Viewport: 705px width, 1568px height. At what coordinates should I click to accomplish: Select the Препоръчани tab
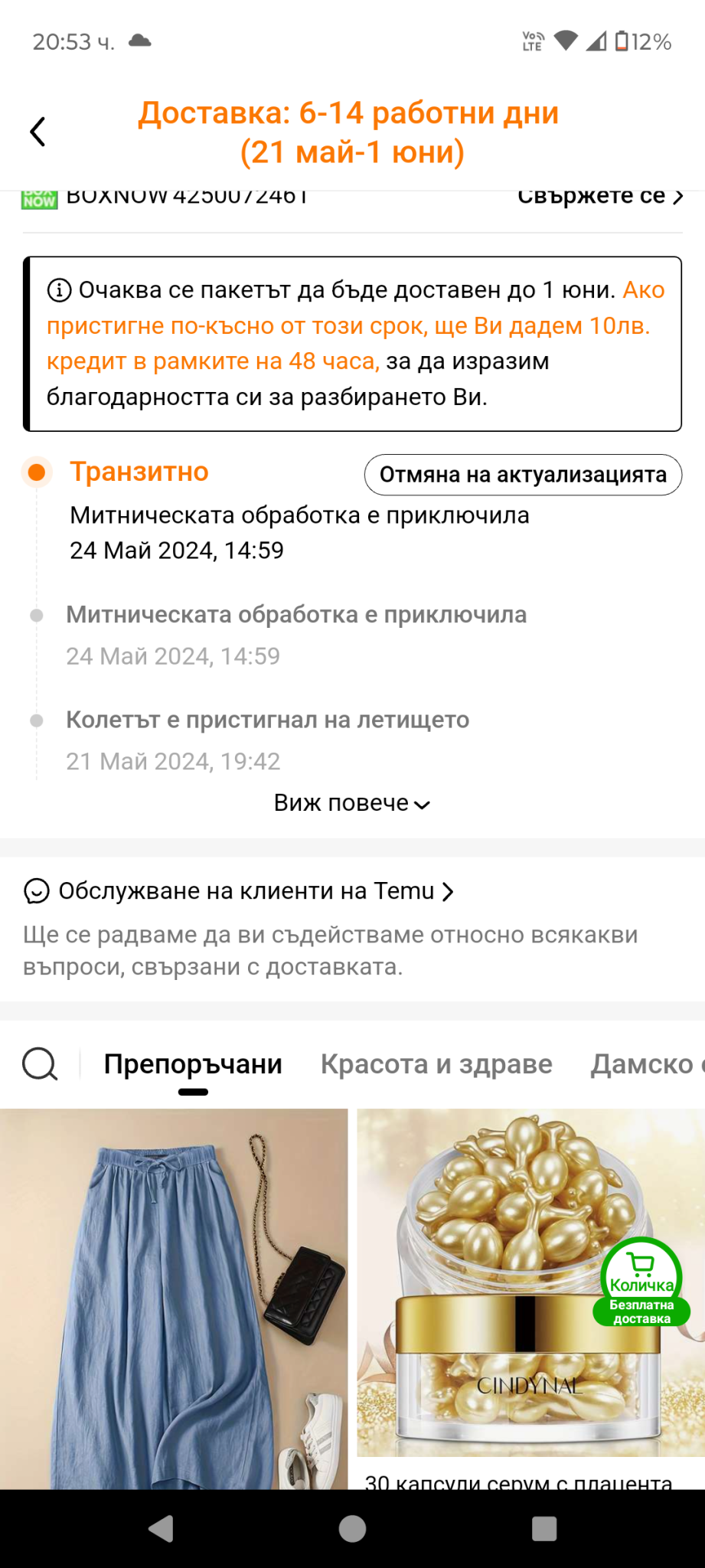pyautogui.click(x=193, y=1064)
